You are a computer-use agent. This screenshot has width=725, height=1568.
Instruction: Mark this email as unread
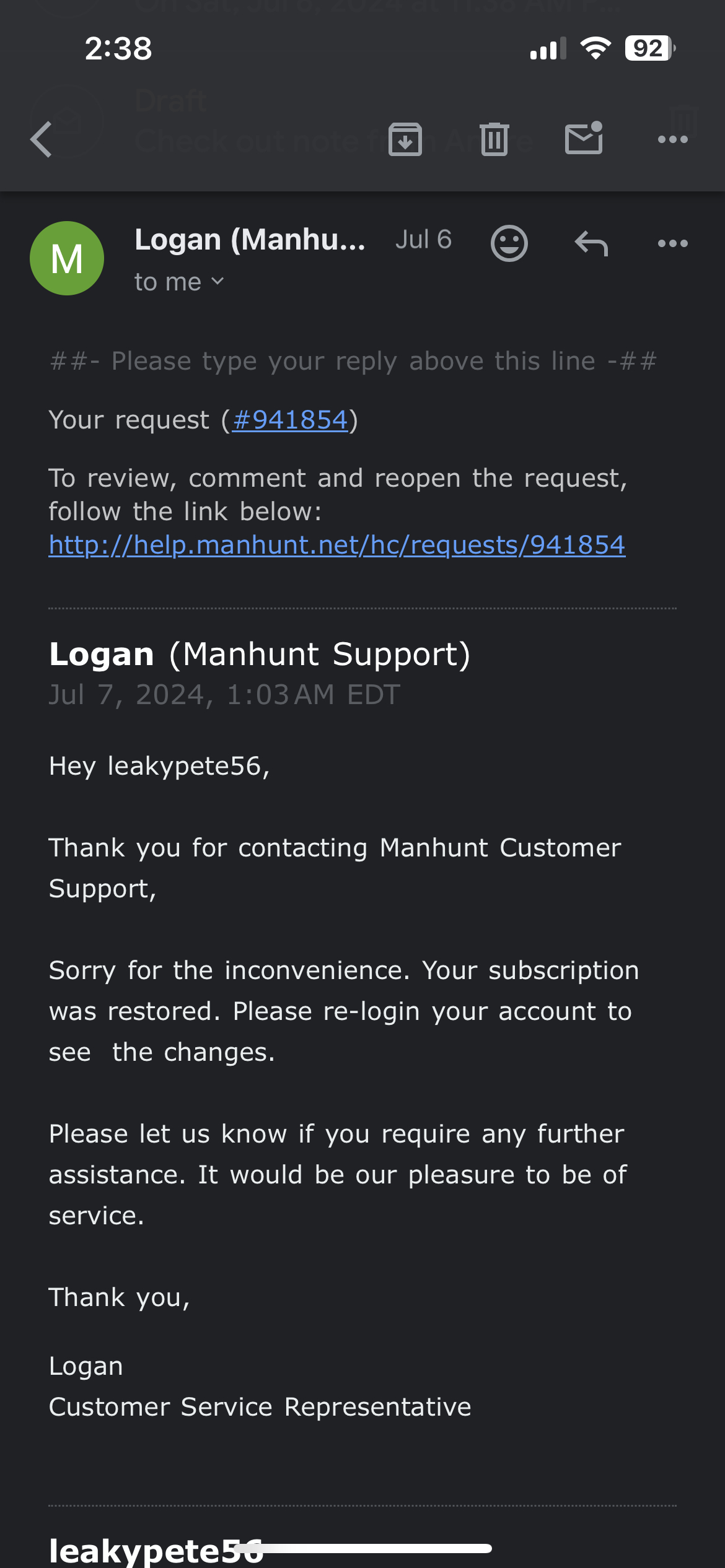(x=584, y=137)
